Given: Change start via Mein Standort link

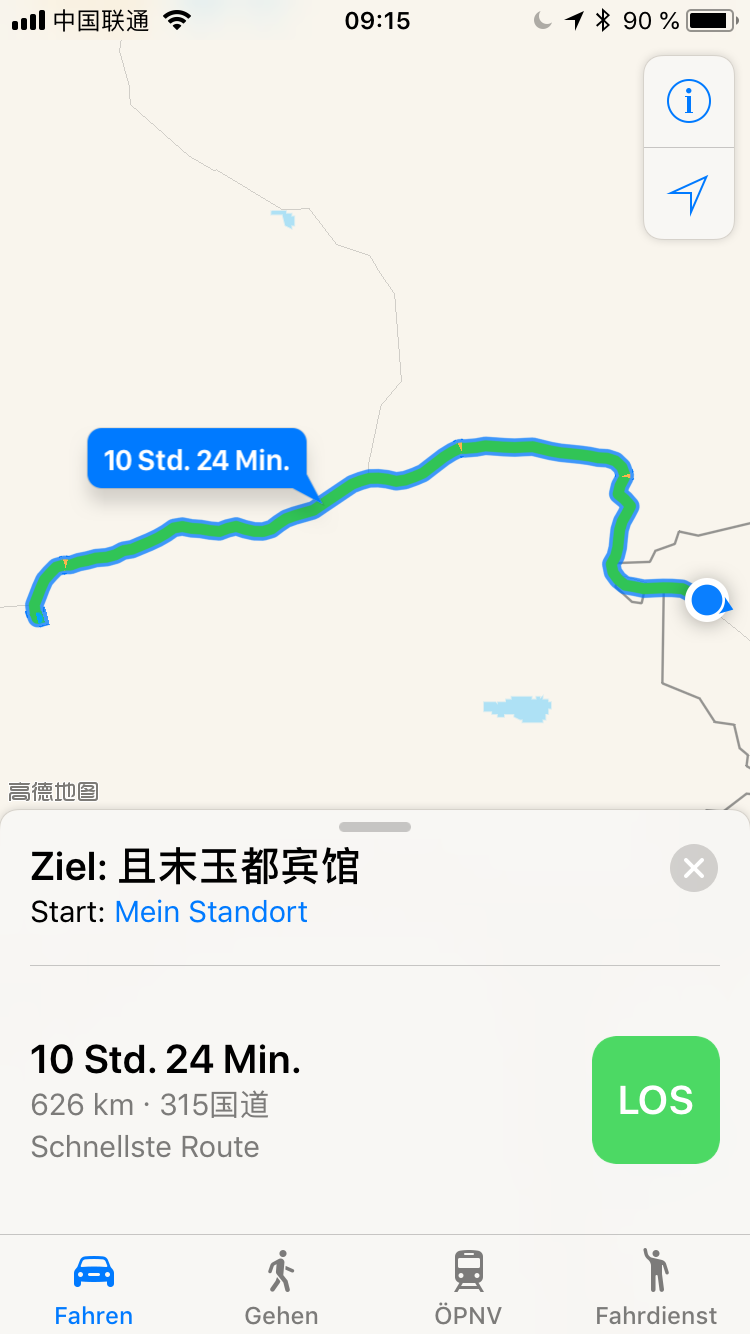Looking at the screenshot, I should 211,912.
